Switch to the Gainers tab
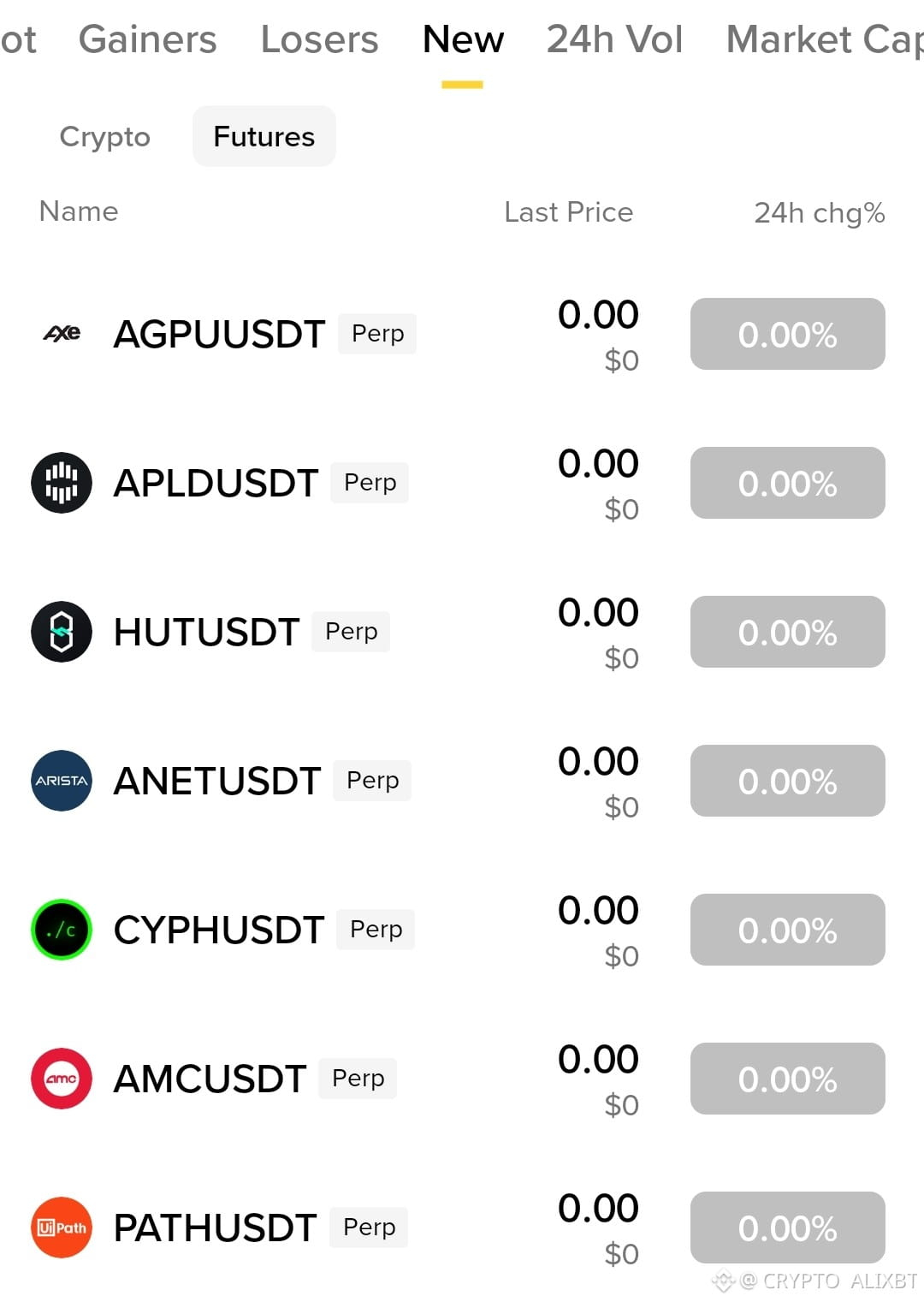The image size is (924, 1302). point(147,39)
